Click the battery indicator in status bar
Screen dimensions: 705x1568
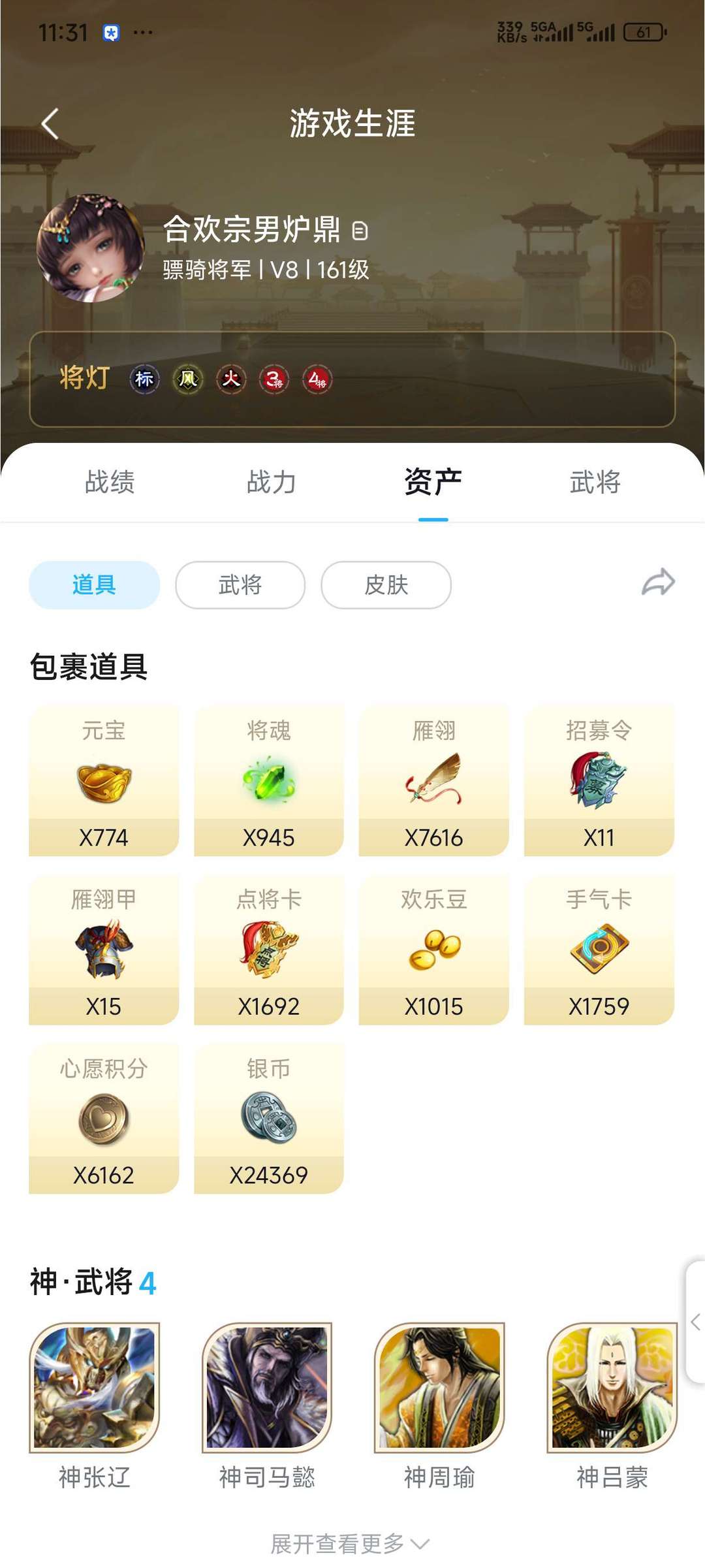[x=643, y=31]
